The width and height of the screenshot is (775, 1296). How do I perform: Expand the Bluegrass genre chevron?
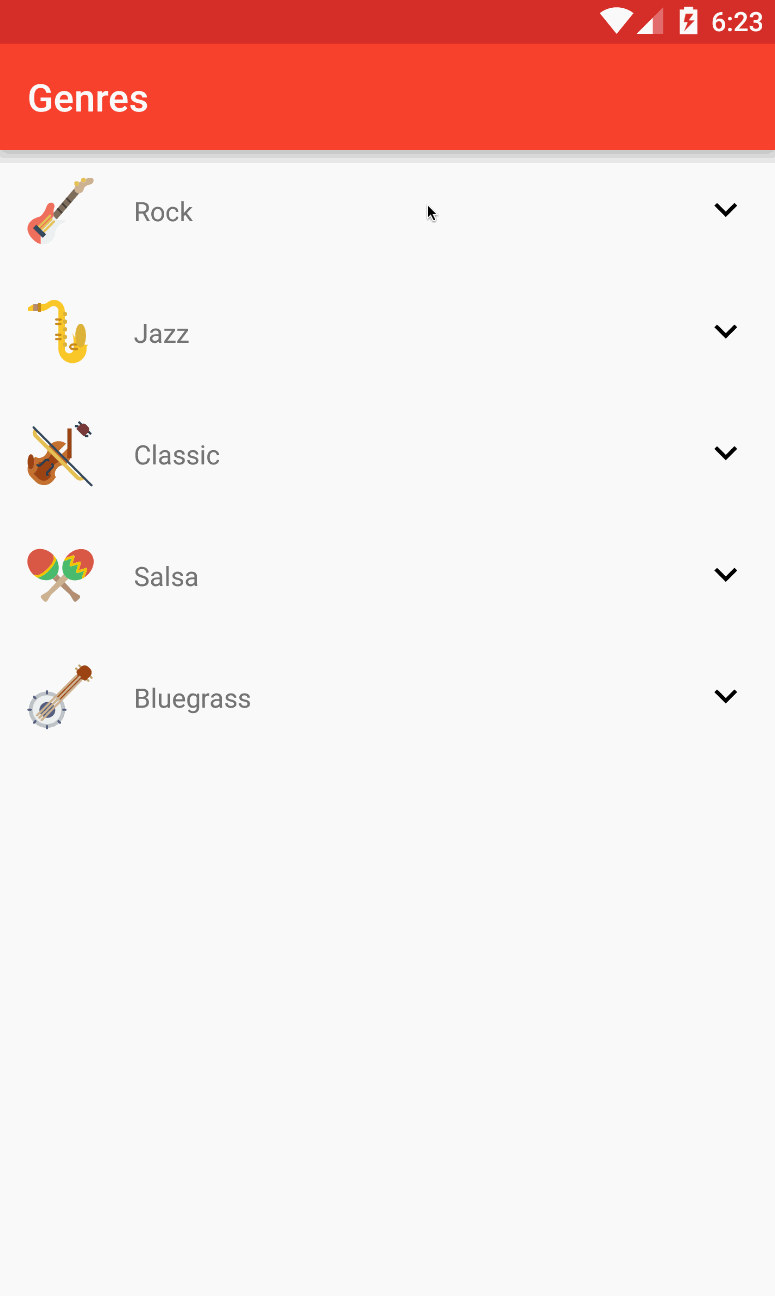[725, 697]
